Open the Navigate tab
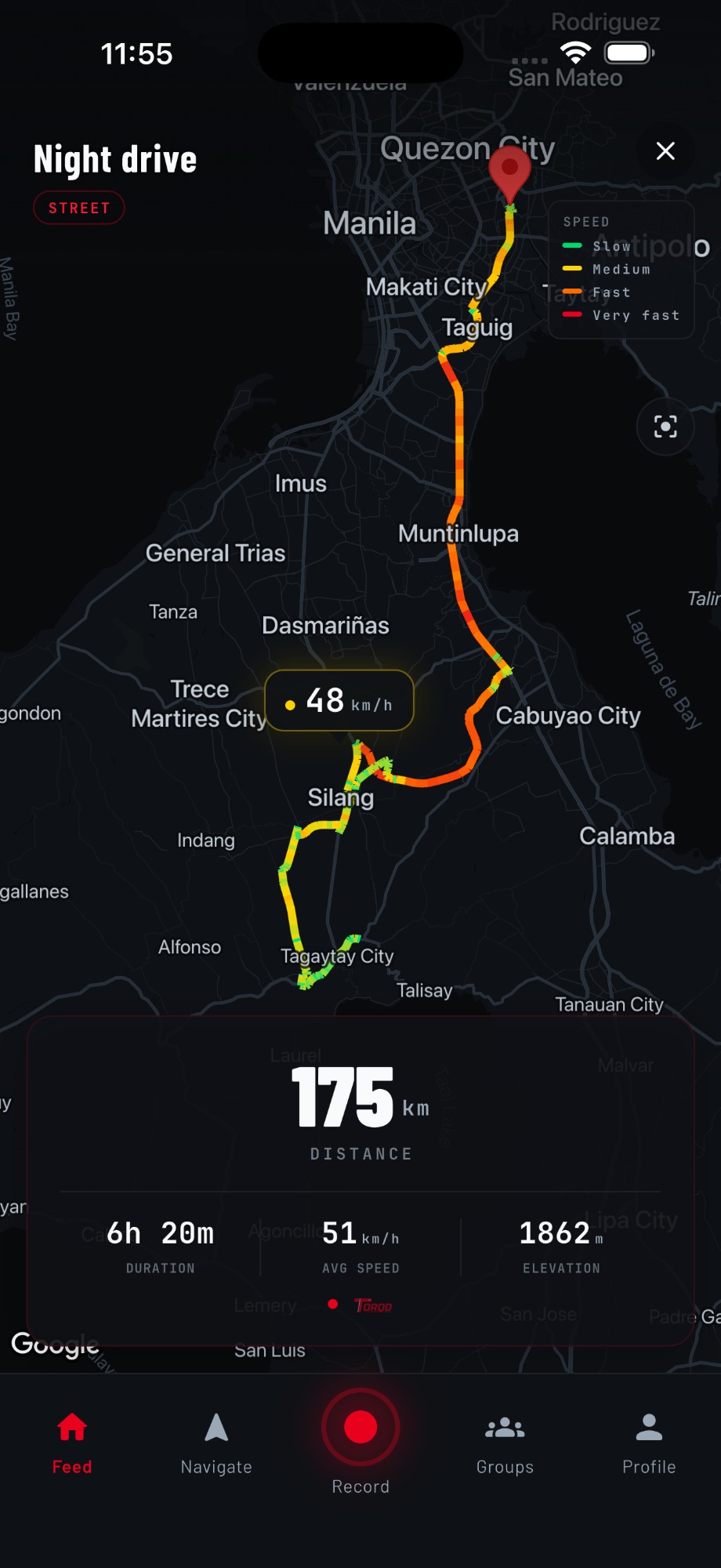This screenshot has width=721, height=1568. (x=216, y=1443)
